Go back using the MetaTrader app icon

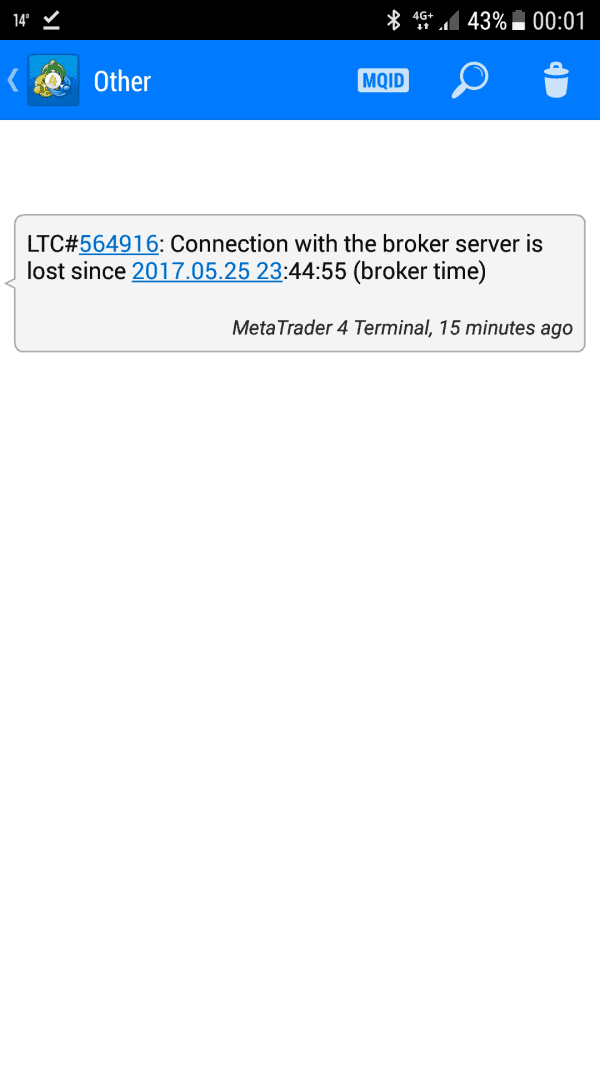[x=53, y=80]
